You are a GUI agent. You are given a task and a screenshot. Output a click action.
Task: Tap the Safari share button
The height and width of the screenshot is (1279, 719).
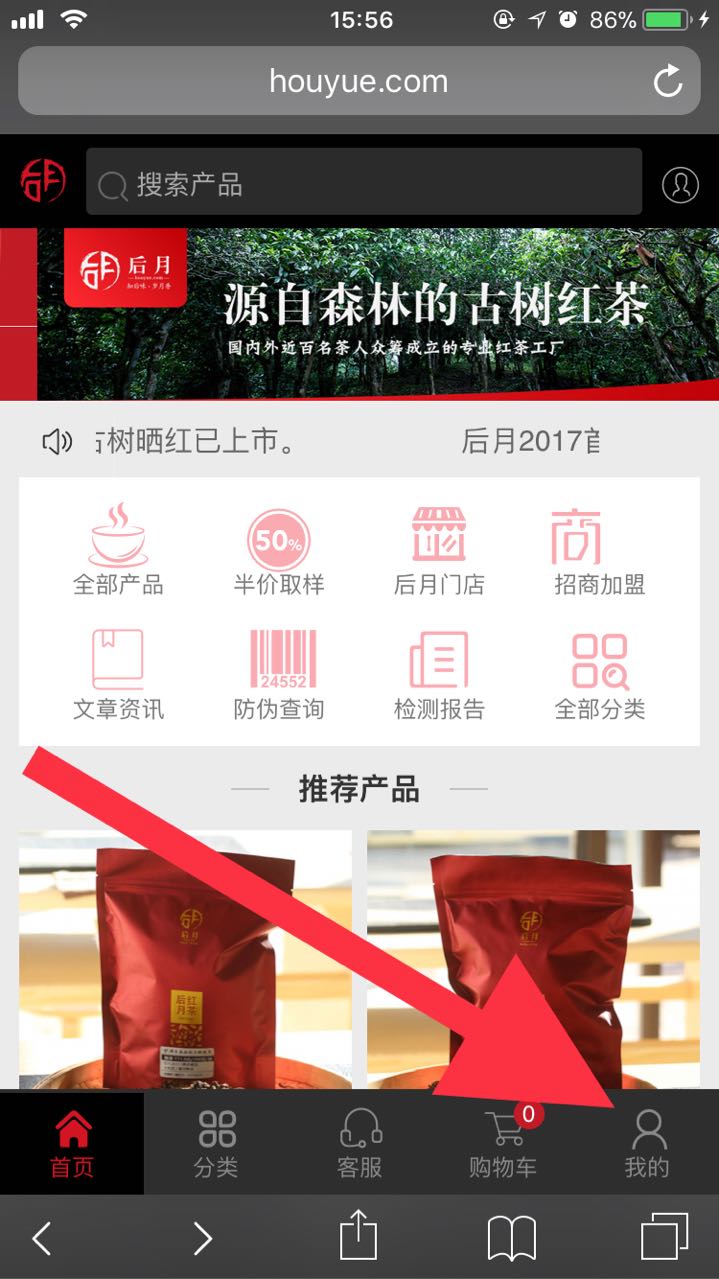coord(359,1238)
